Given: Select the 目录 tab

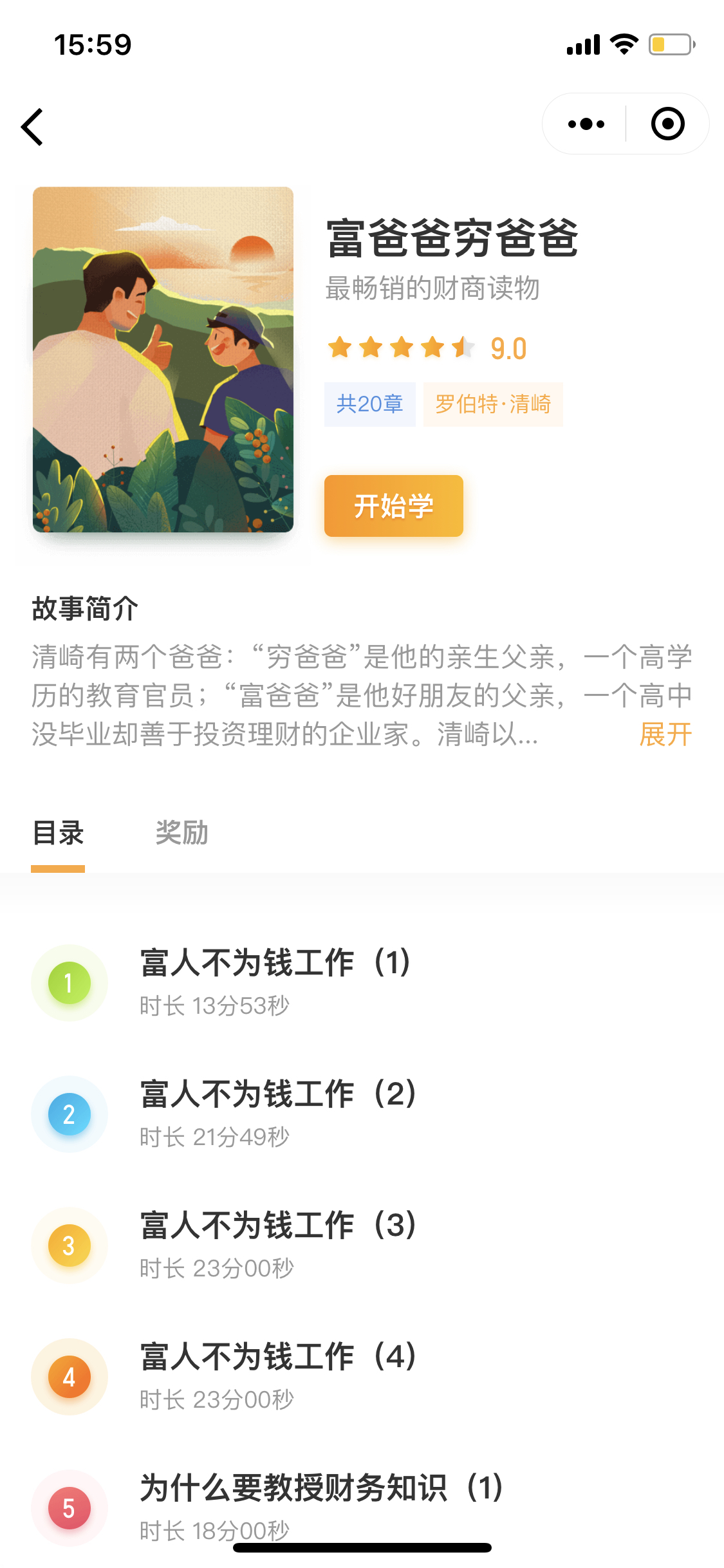Looking at the screenshot, I should tap(58, 833).
